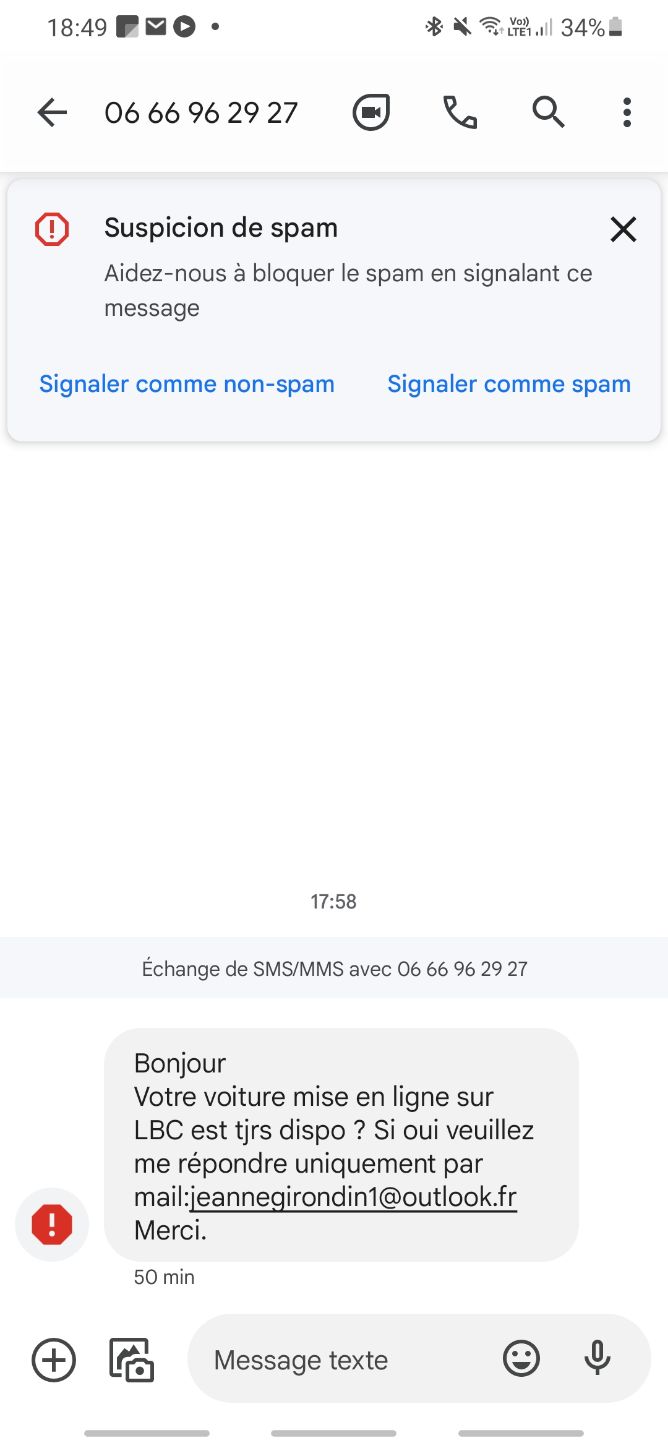Screen dimensions: 668x1447
Task: Dismiss the spam suspicion banner
Action: coord(623,230)
